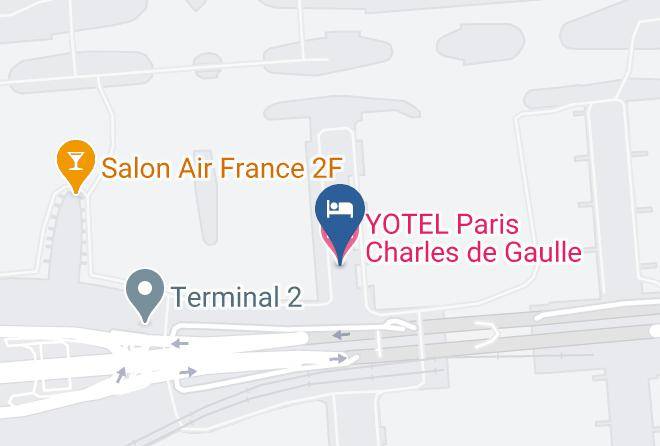The width and height of the screenshot is (660, 446).
Task: Select the Salon Air France 2F marker
Action: pos(76,165)
